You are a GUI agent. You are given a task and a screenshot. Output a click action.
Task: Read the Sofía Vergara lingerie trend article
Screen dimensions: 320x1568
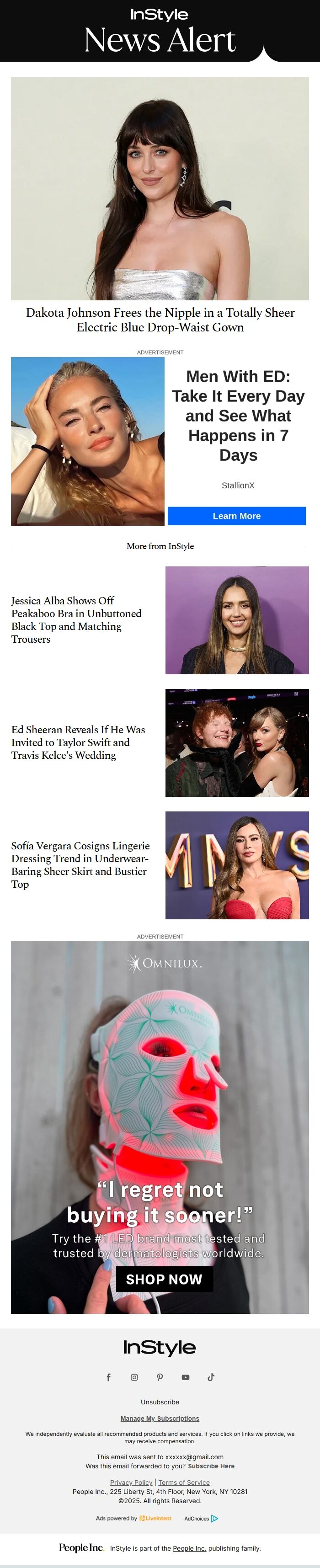point(80,864)
